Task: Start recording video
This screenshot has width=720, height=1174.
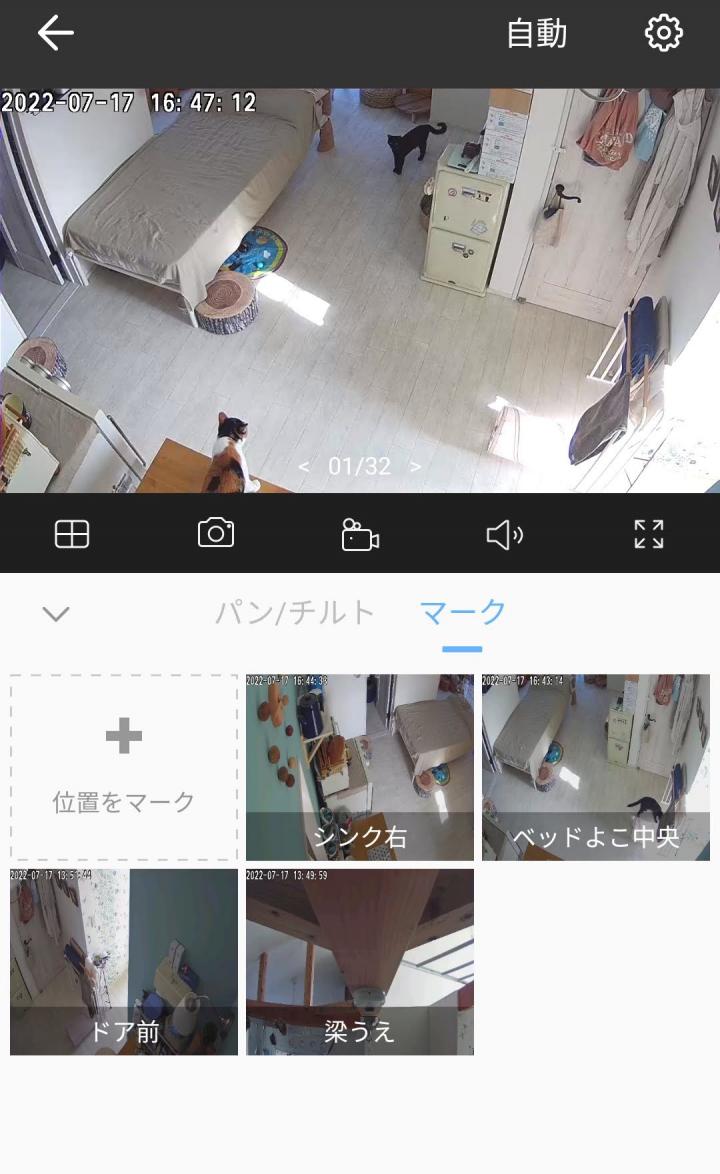Action: click(x=360, y=535)
